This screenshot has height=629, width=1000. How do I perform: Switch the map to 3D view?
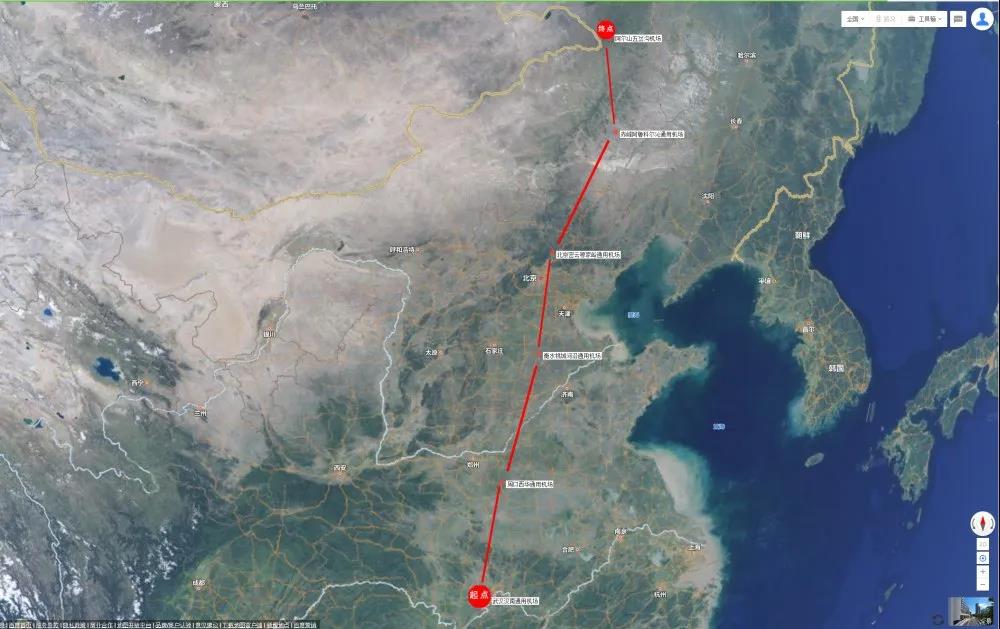[x=983, y=544]
